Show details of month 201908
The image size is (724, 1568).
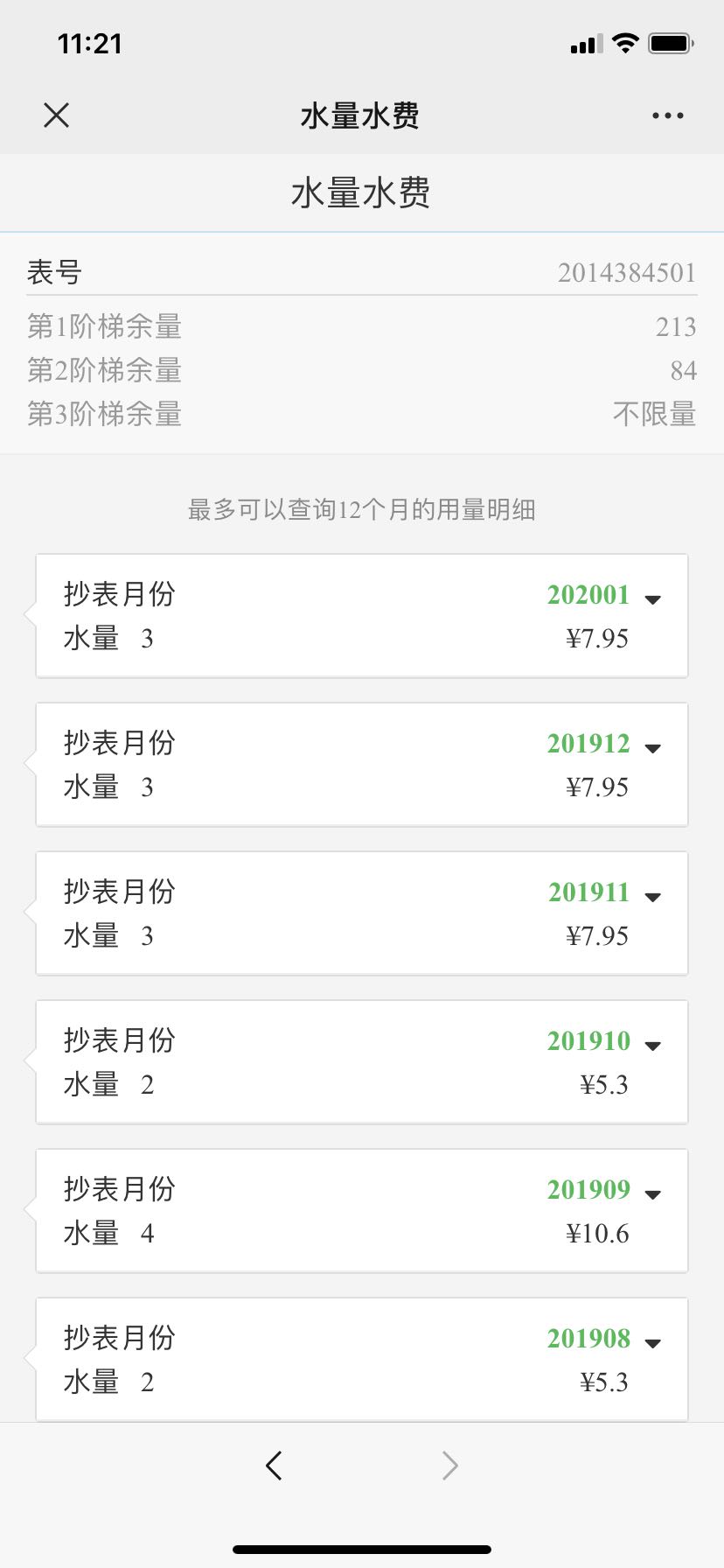coord(652,1343)
